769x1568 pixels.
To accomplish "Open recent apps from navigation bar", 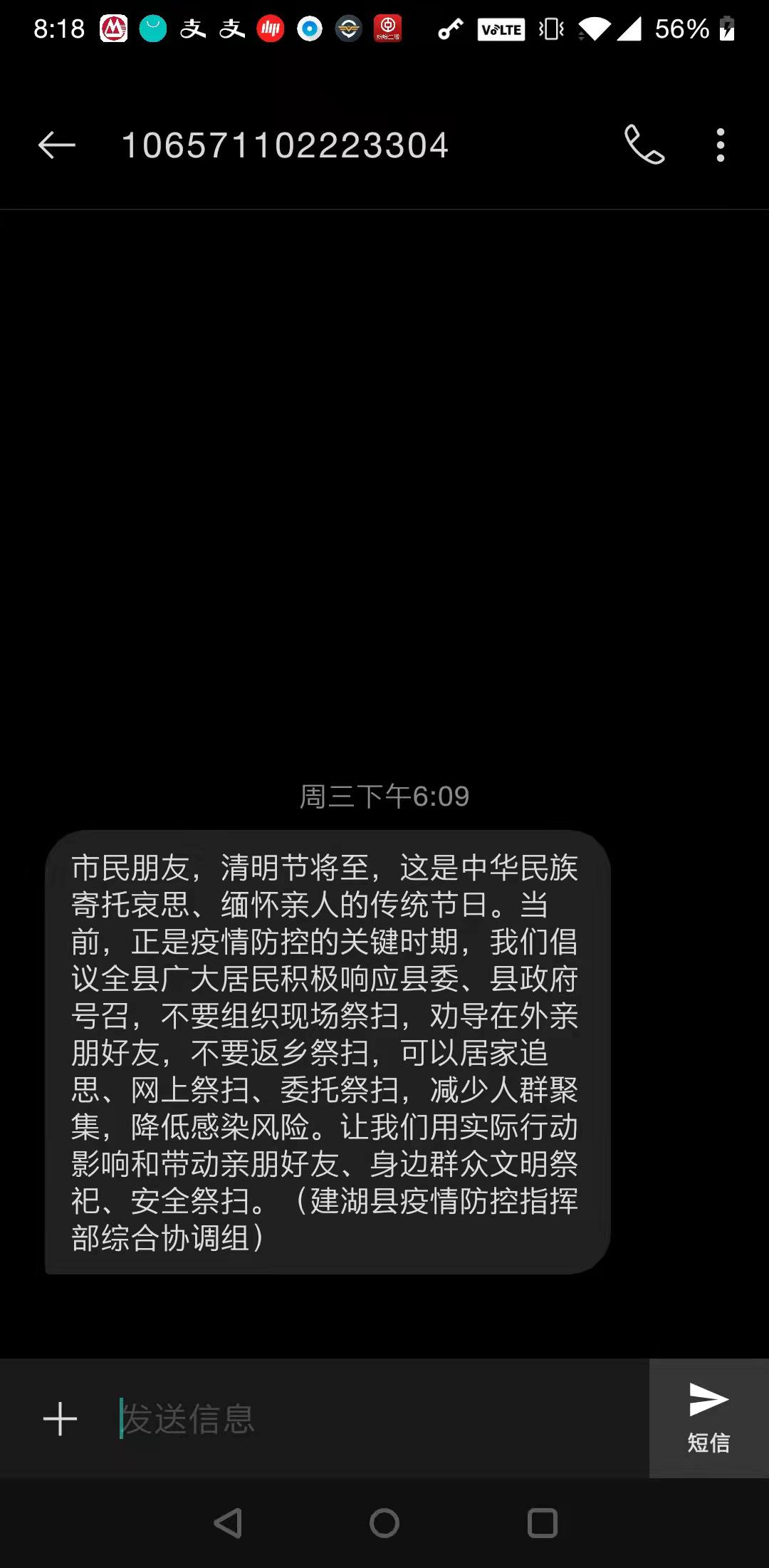I will point(542,1524).
